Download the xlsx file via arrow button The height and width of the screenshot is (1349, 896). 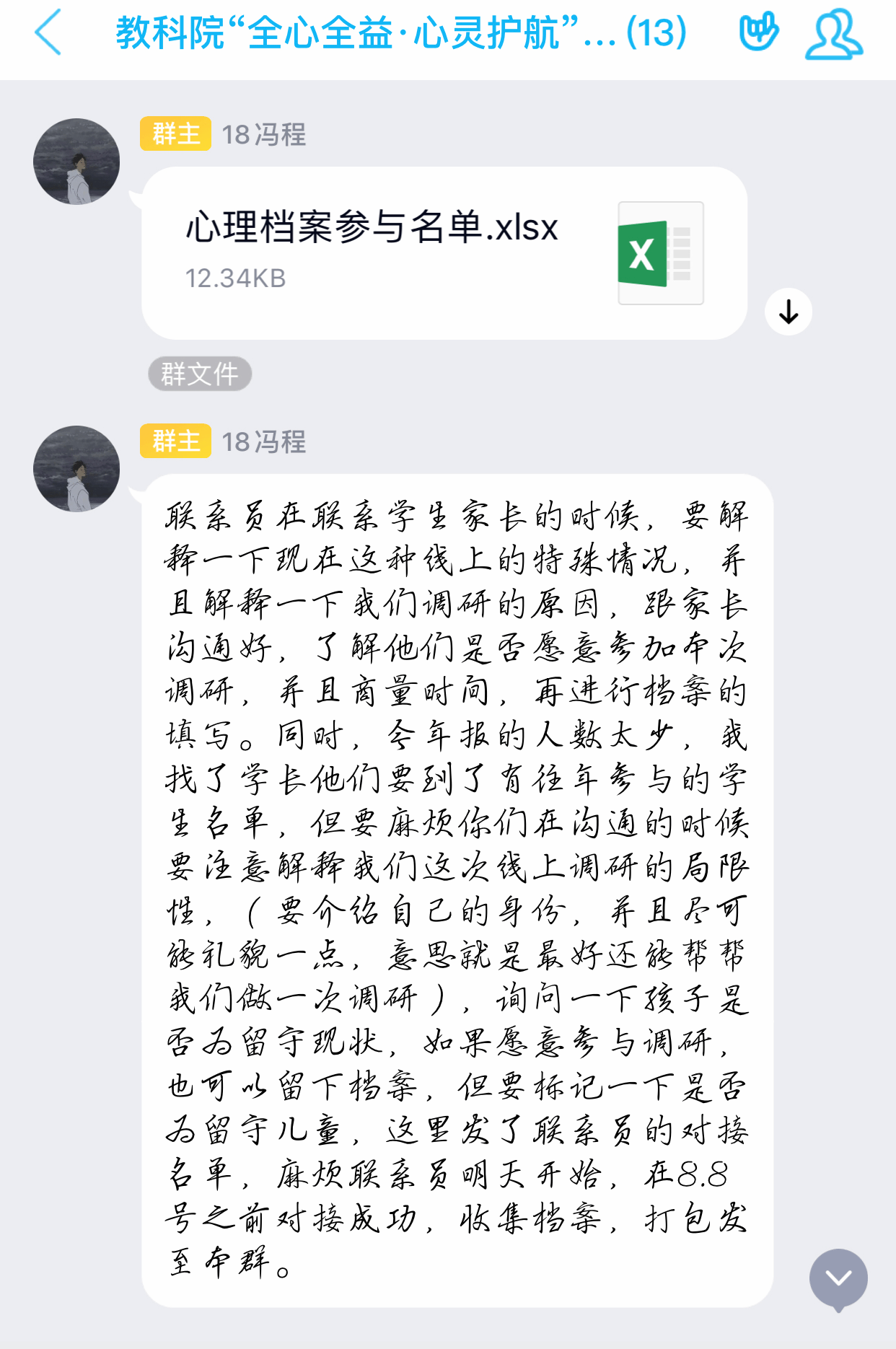(x=789, y=312)
